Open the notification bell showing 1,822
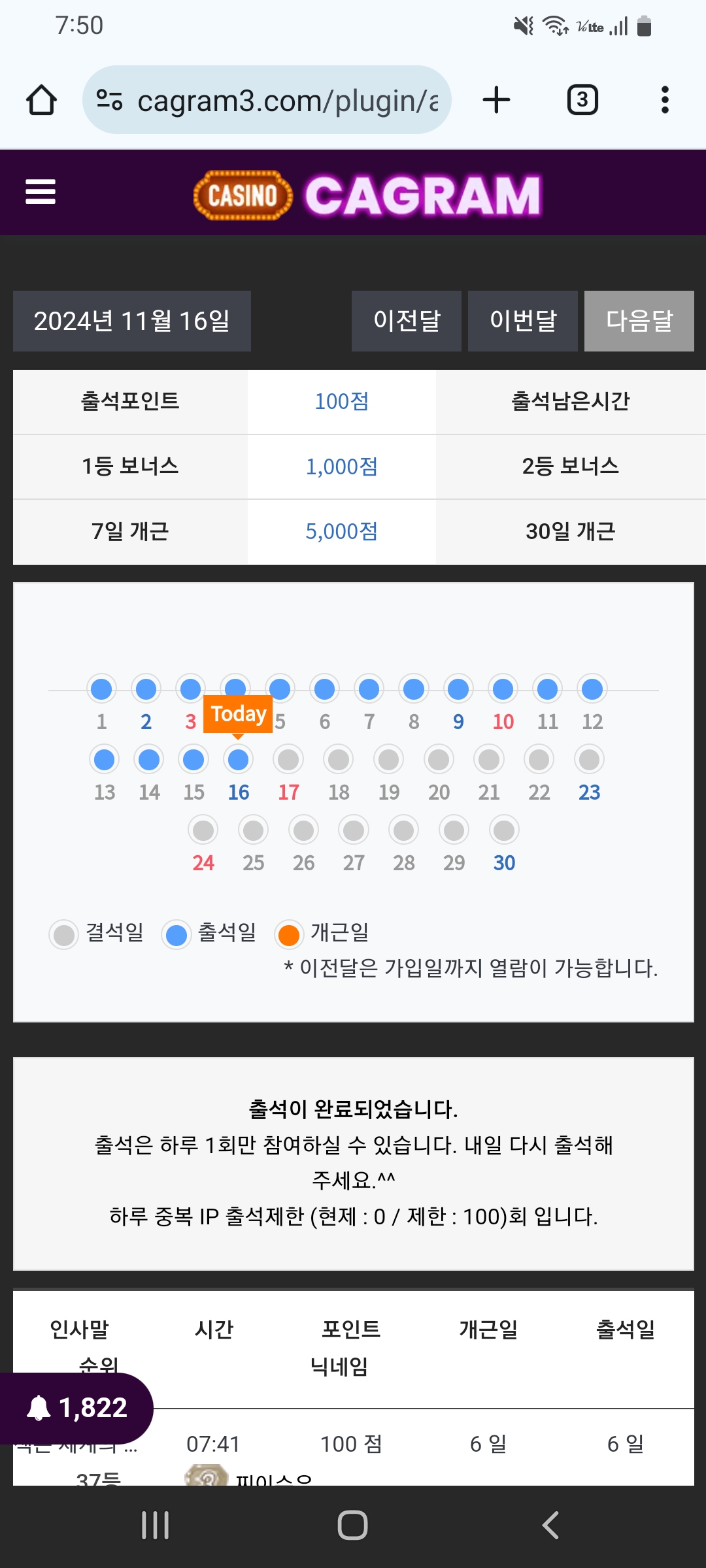 pyautogui.click(x=76, y=1408)
